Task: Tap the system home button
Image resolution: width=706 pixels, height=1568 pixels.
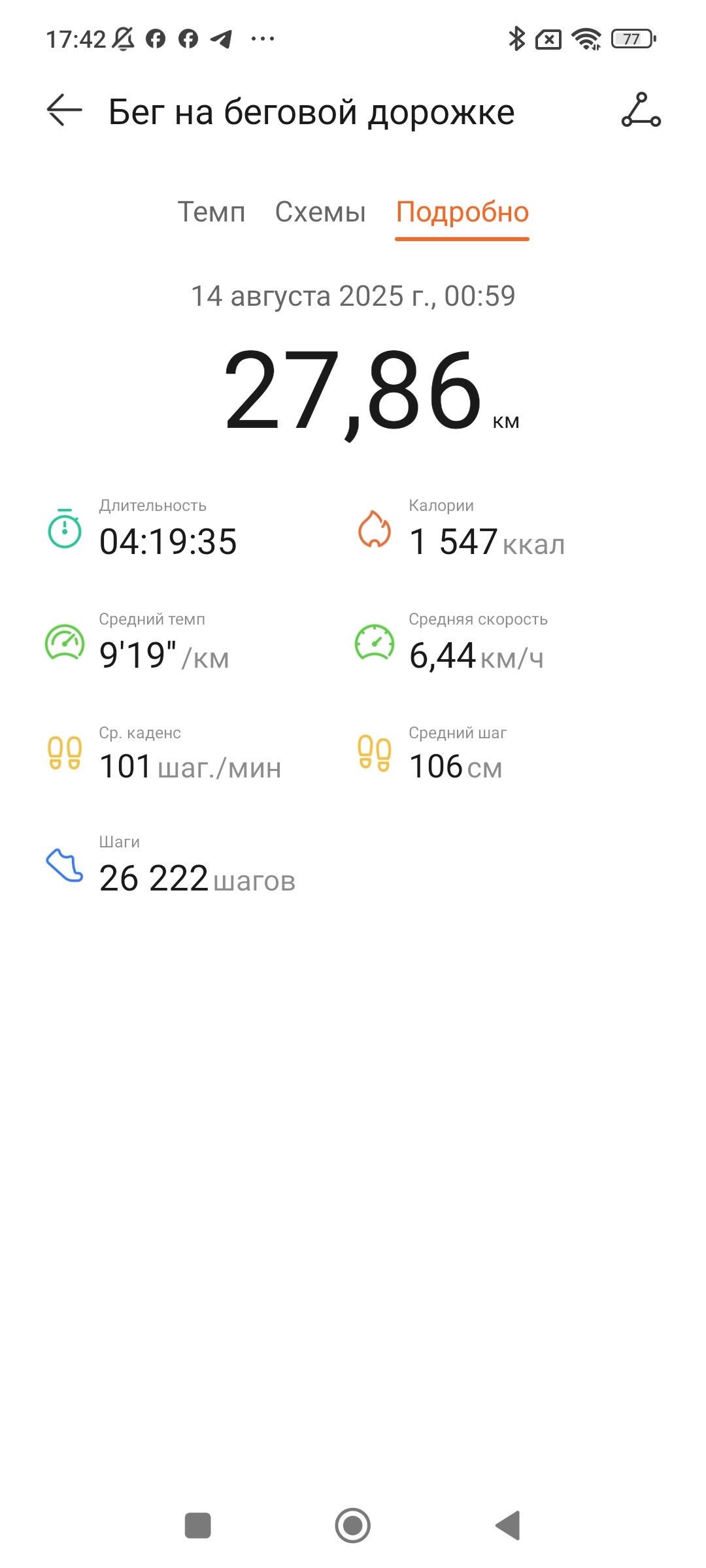Action: point(353,1526)
